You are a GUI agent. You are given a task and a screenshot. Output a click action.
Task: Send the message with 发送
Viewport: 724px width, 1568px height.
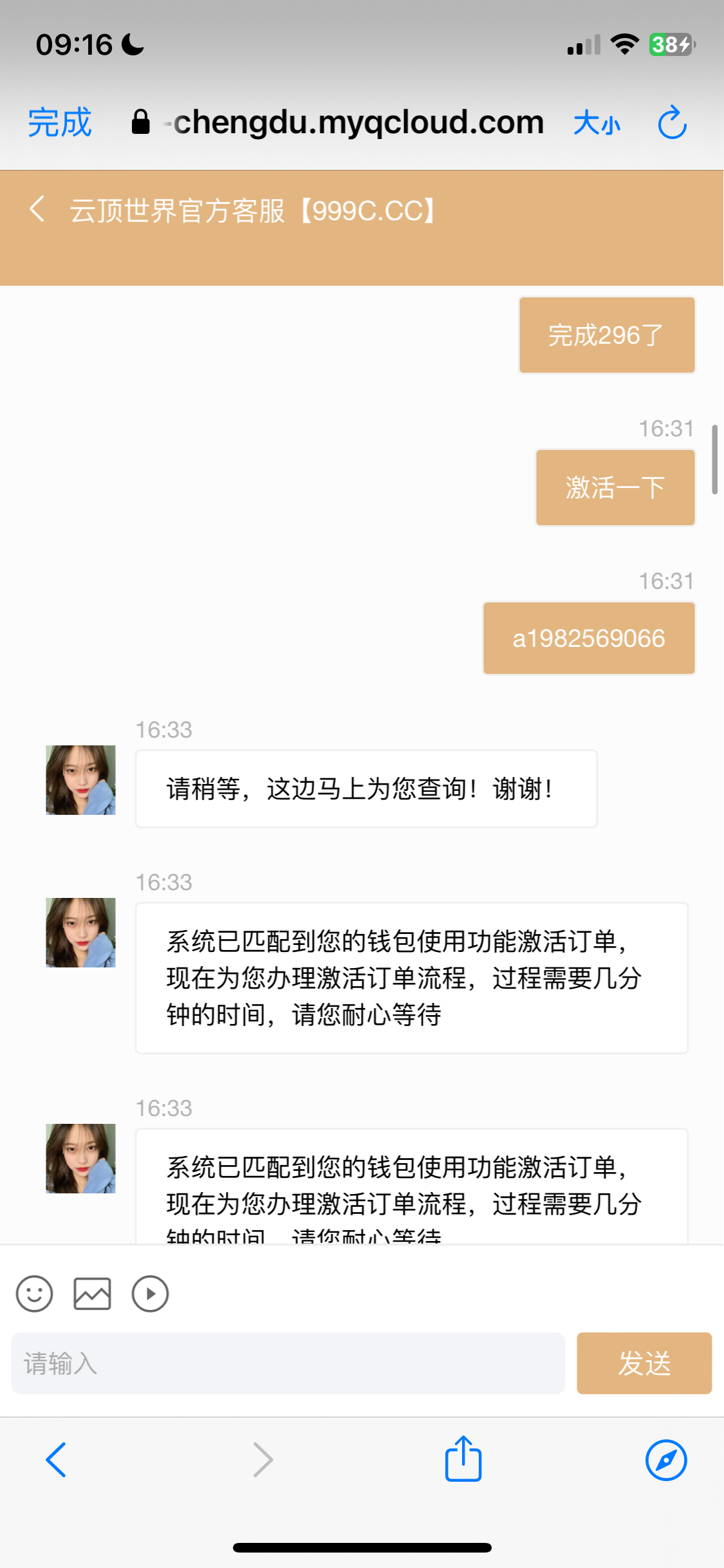tap(644, 1363)
